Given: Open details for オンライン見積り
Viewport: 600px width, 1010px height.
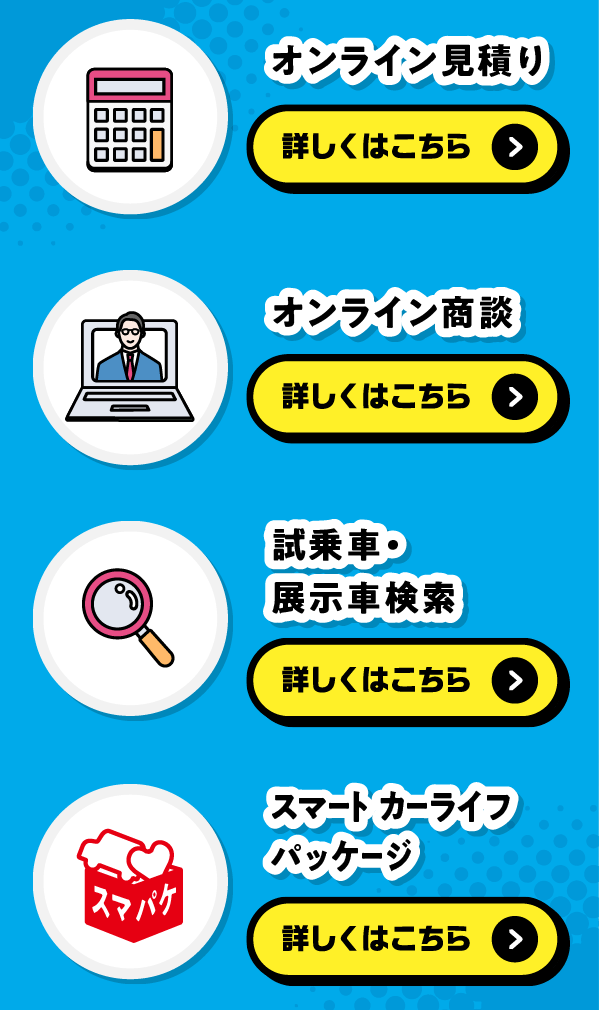Looking at the screenshot, I should 406,147.
